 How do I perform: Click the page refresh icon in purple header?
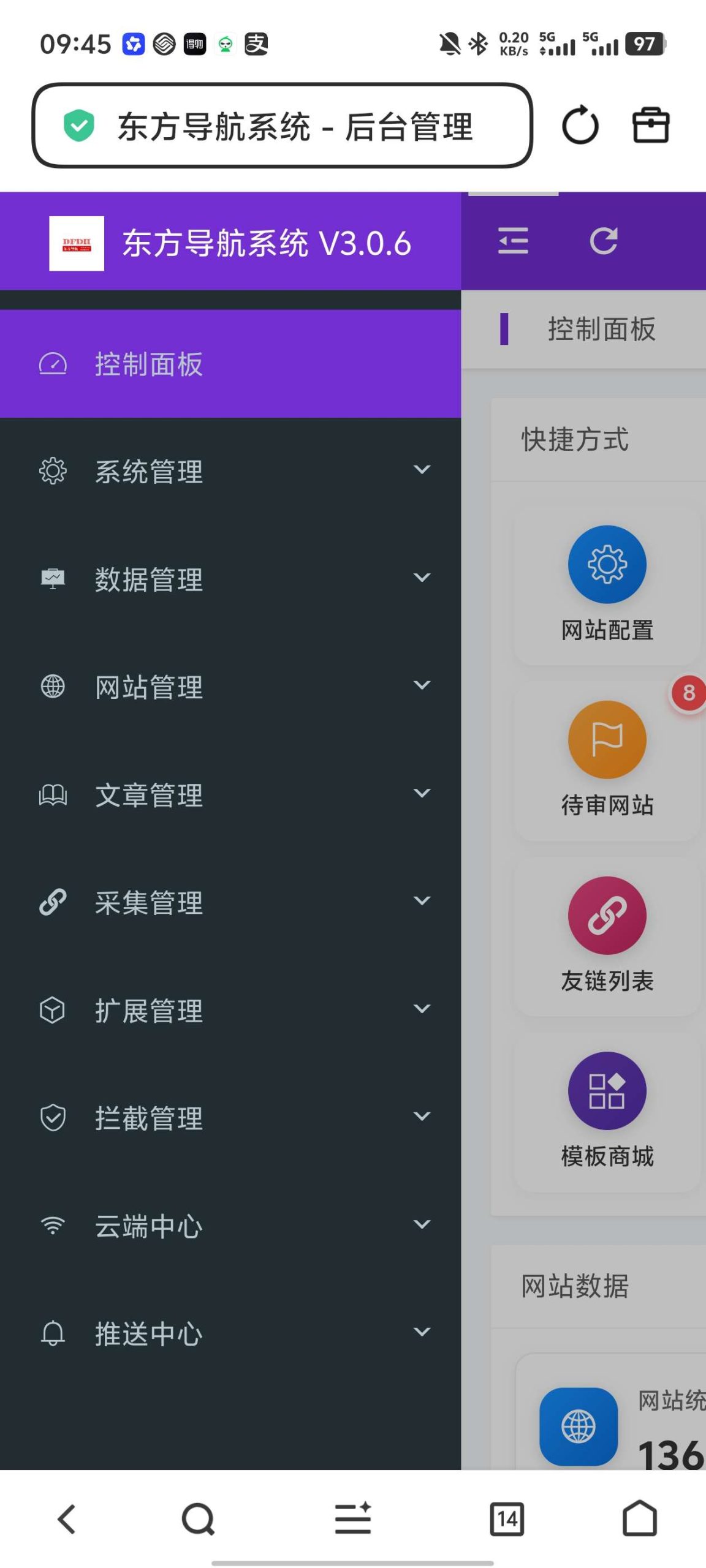click(605, 241)
